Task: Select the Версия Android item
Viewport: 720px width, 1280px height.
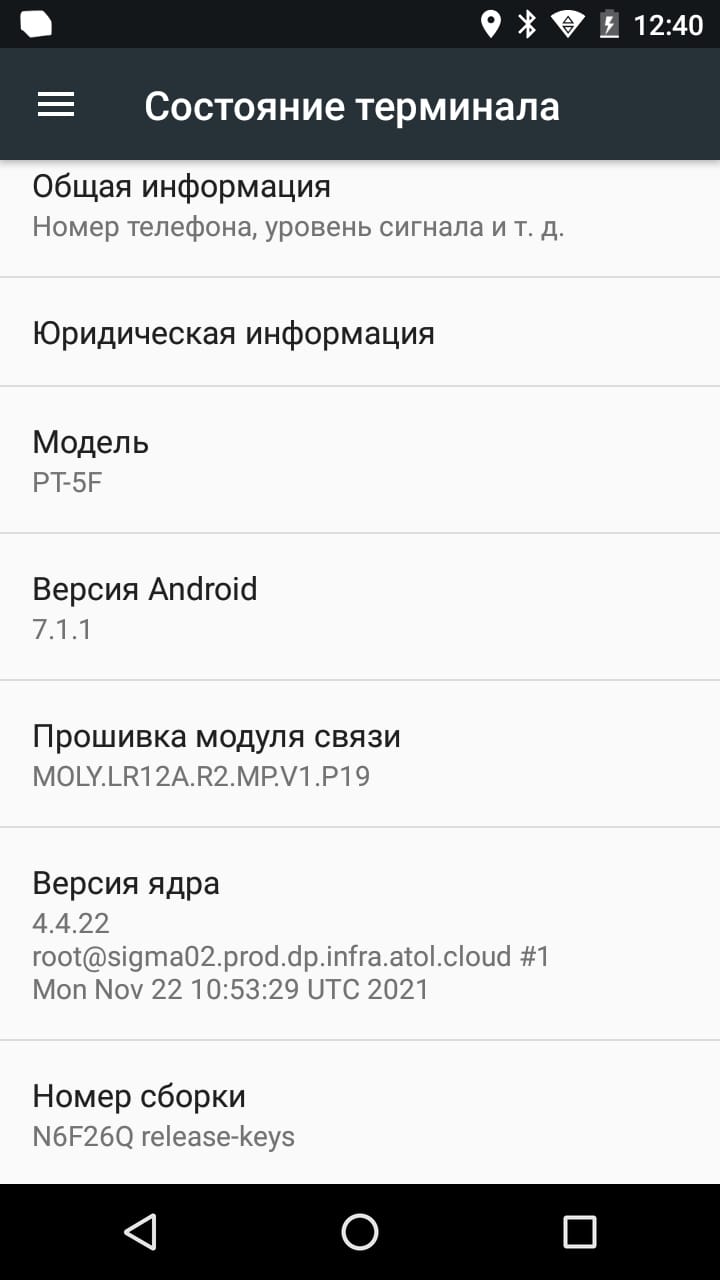Action: coord(360,606)
